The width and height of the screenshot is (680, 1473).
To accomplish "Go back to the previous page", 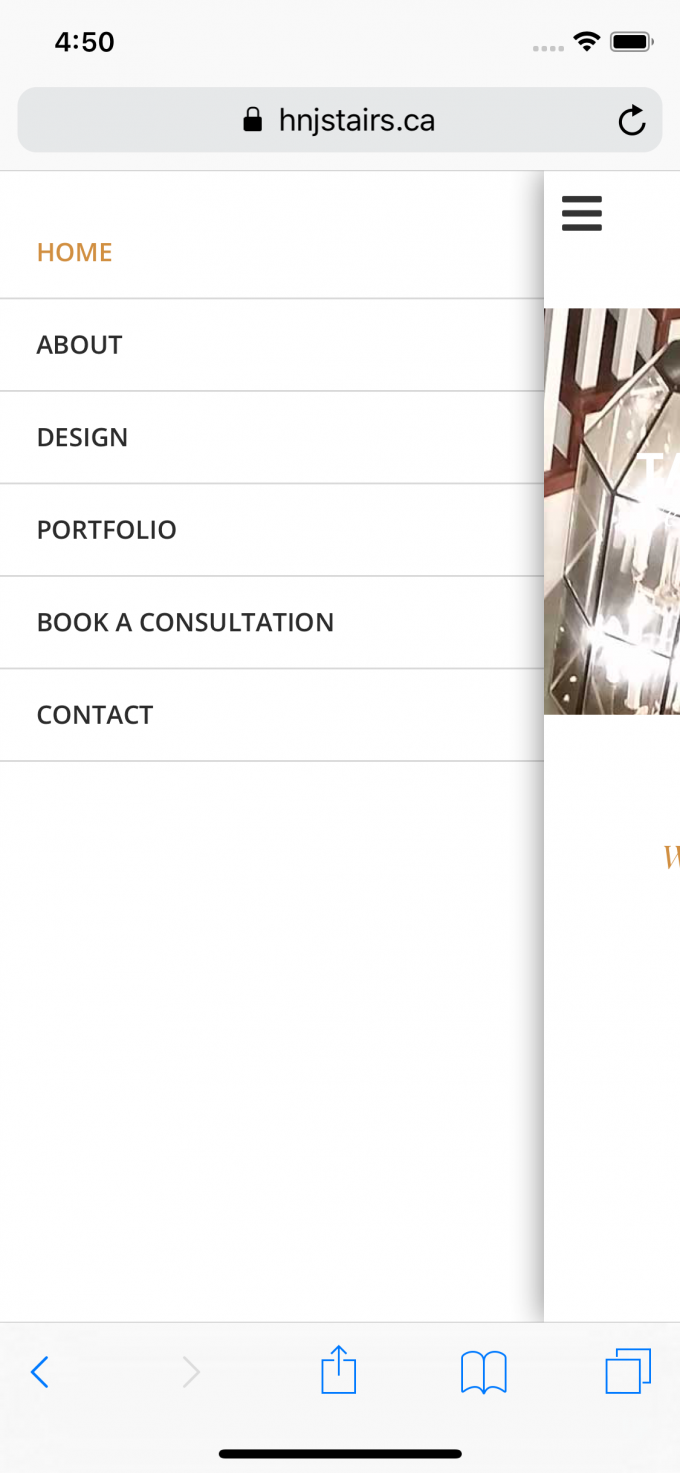I will coord(40,1372).
